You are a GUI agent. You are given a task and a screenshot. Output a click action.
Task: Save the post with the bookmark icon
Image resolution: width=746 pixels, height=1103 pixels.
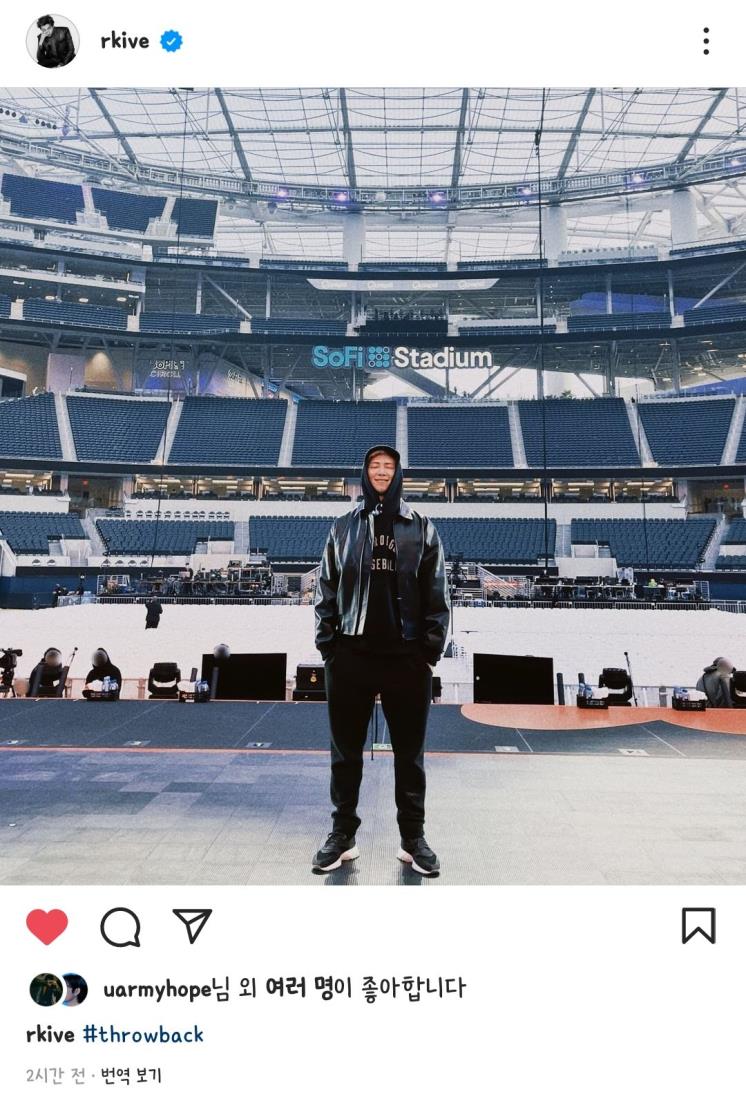[x=699, y=926]
